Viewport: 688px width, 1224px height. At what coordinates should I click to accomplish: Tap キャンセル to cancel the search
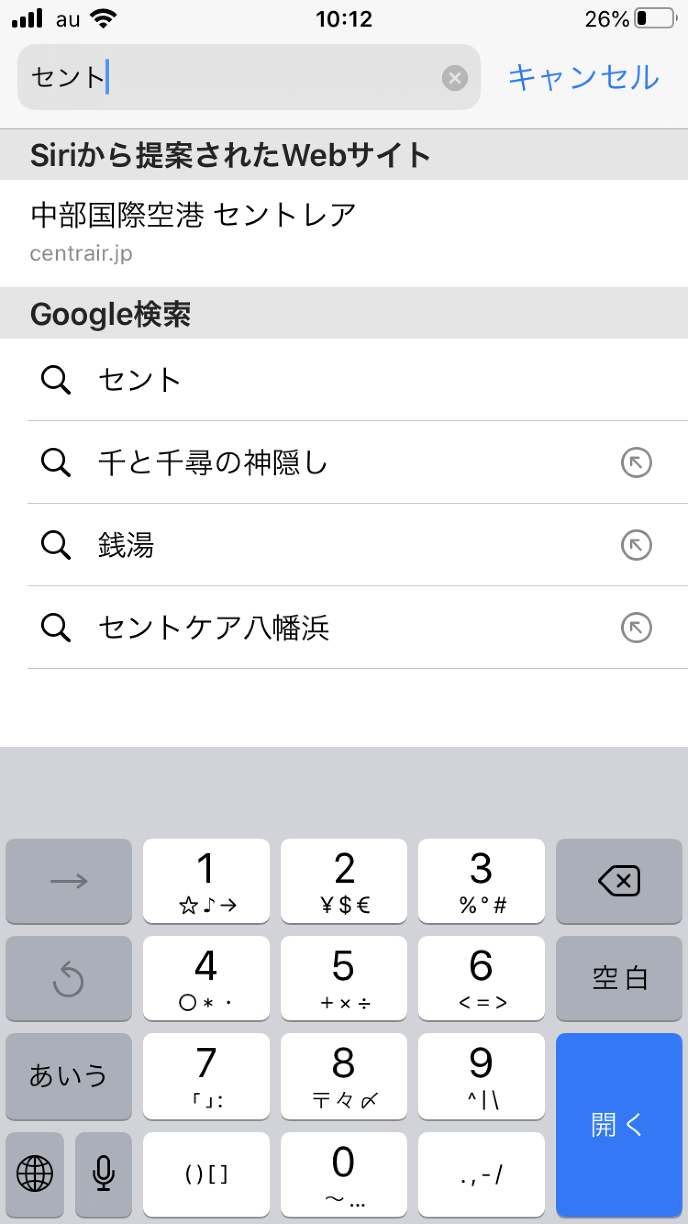(x=583, y=77)
